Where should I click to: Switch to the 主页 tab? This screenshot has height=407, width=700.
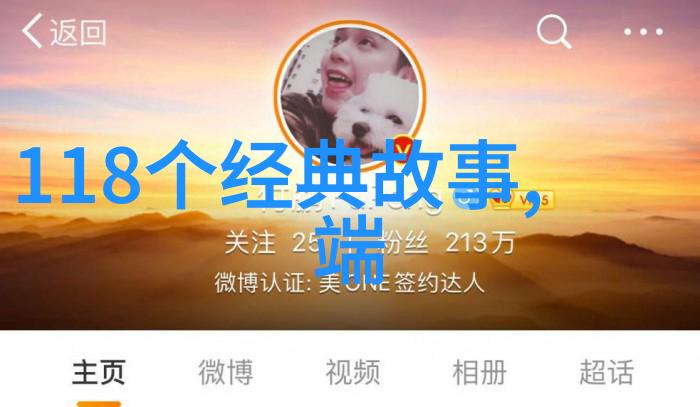coord(98,373)
